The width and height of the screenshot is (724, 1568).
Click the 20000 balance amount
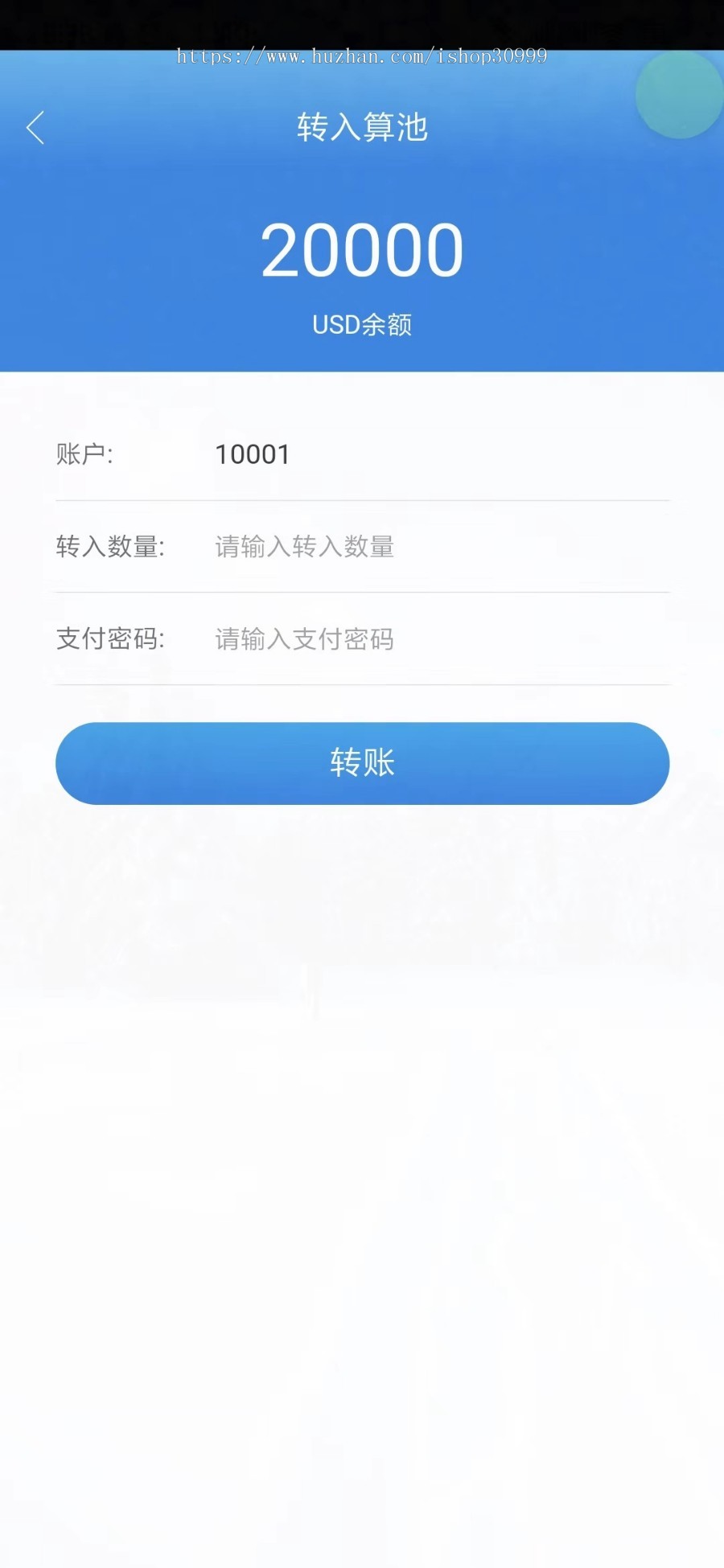coord(362,251)
